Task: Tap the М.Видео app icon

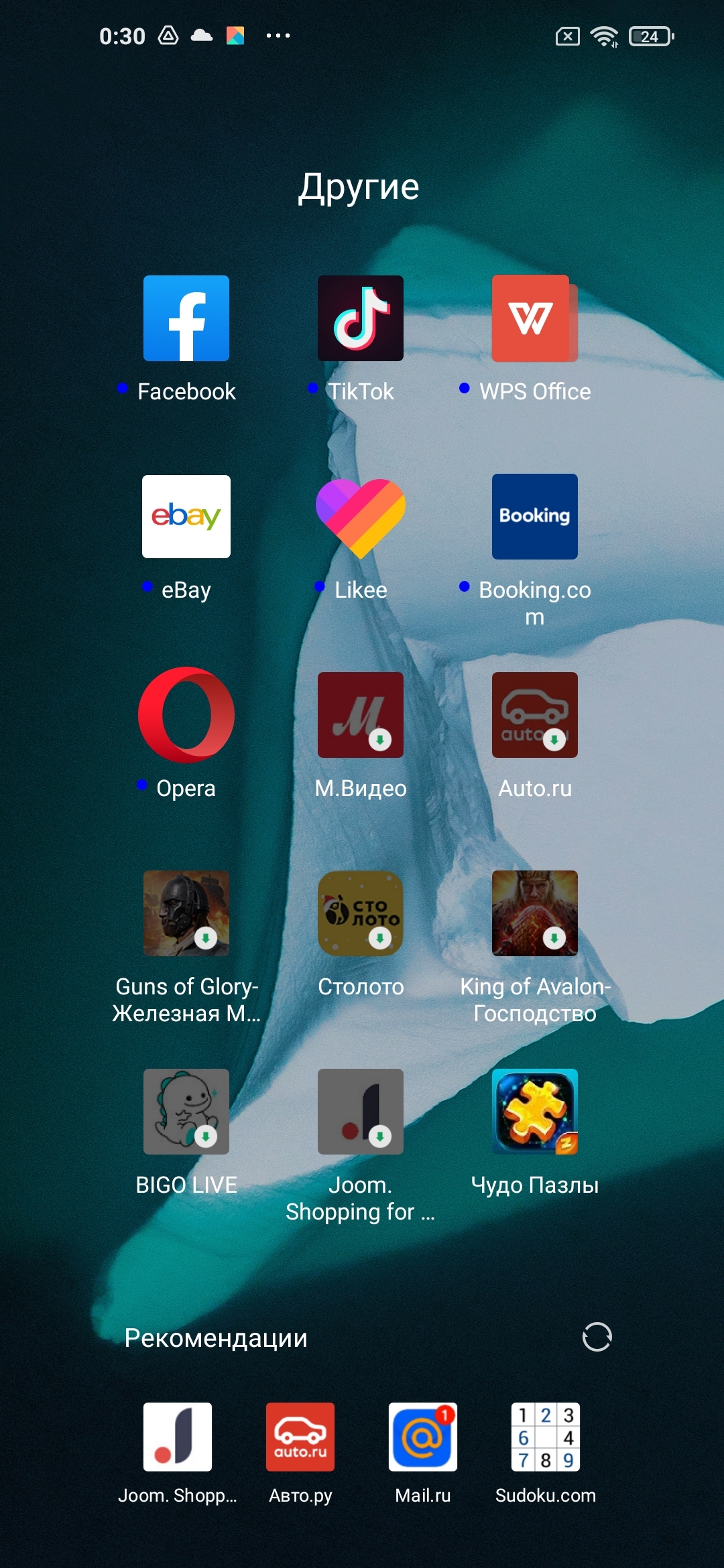Action: tap(361, 715)
